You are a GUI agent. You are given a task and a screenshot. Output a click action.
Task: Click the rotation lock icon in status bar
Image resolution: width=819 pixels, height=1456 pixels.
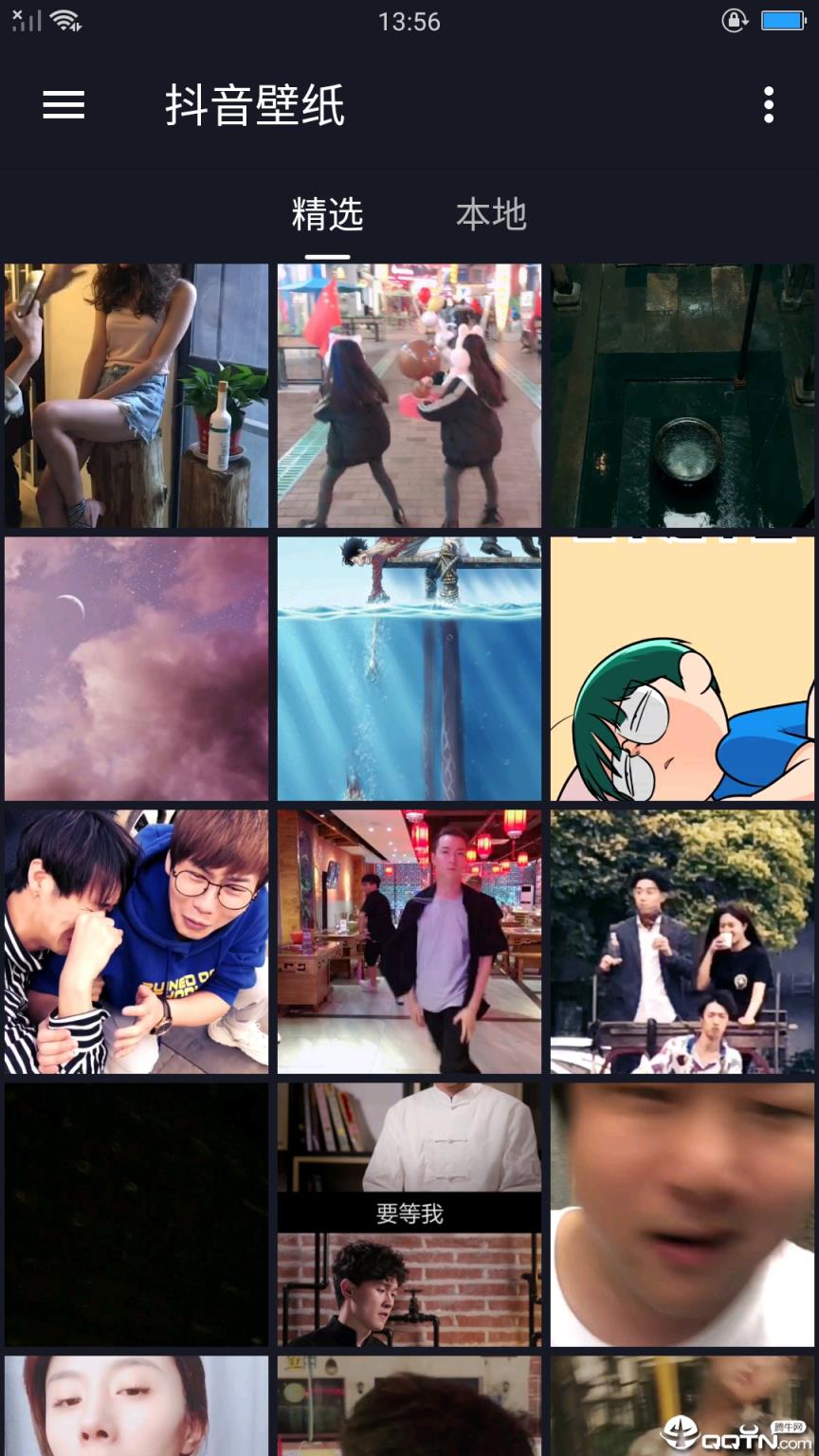735,21
